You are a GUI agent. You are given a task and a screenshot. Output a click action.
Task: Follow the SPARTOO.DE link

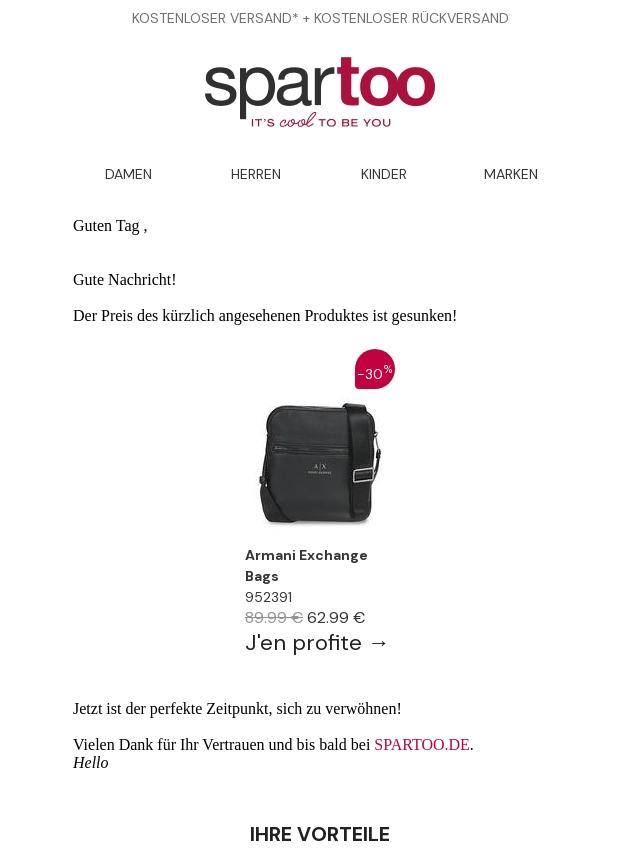coord(422,745)
